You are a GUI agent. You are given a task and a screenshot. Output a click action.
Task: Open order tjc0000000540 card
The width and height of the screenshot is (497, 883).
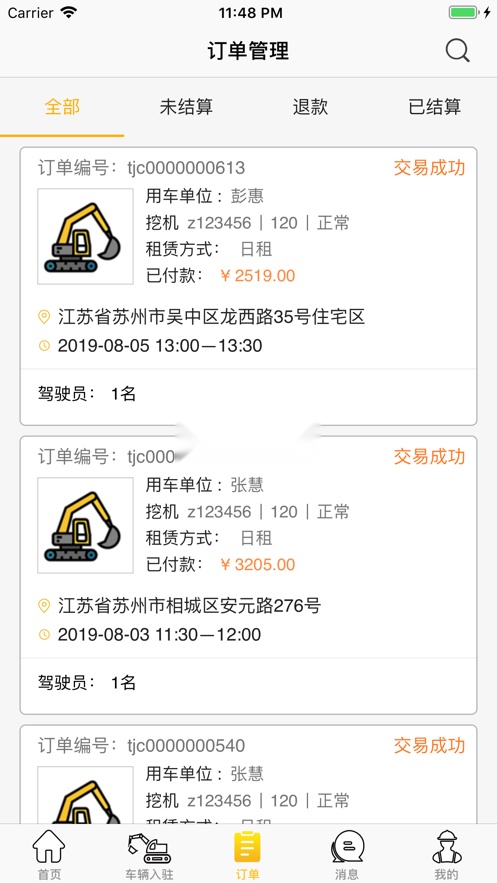click(x=248, y=774)
